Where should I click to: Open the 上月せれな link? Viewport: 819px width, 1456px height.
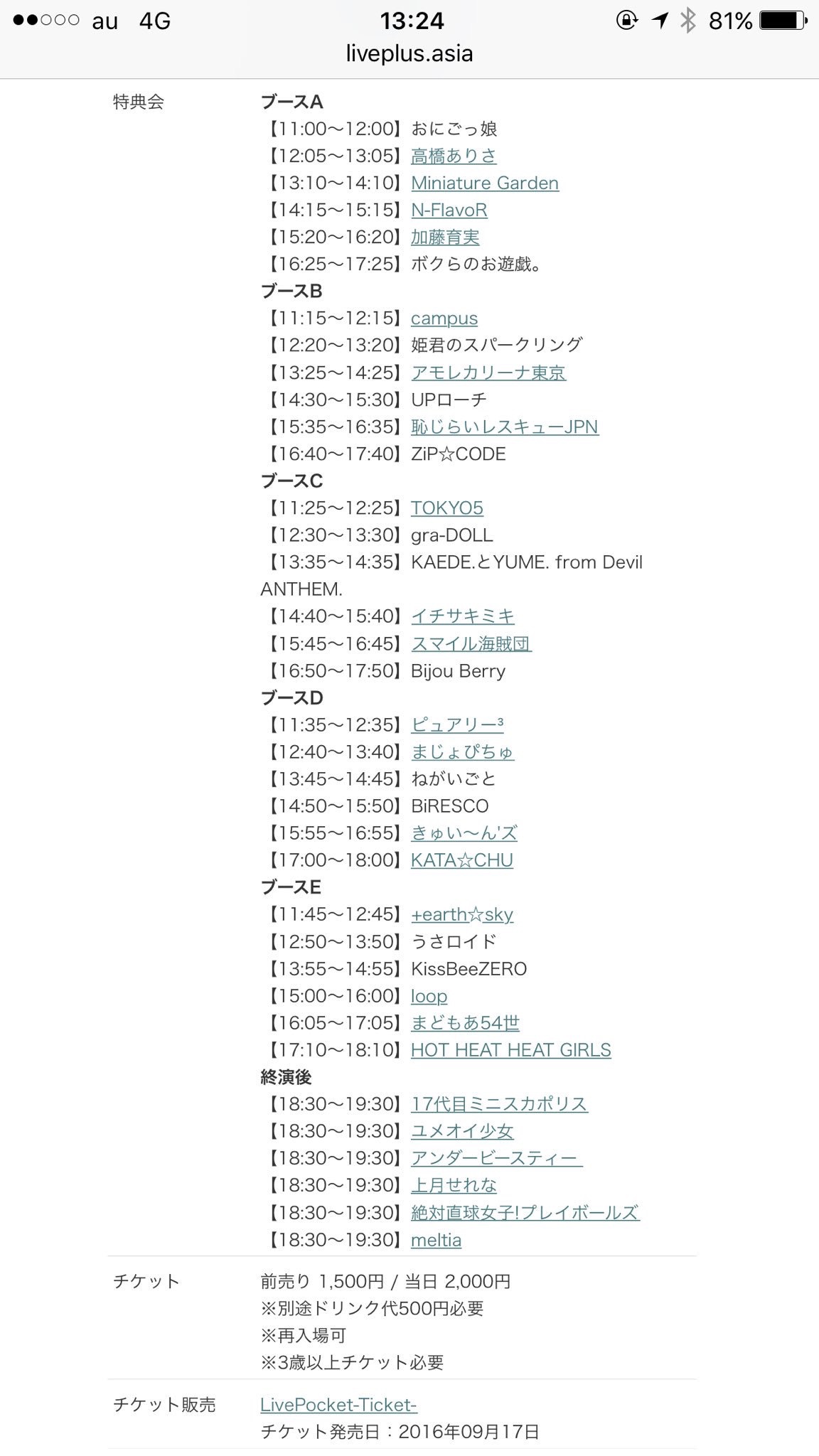(x=454, y=1185)
